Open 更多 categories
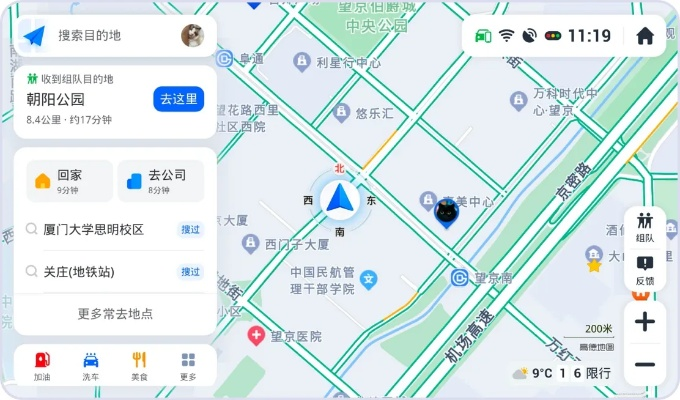The image size is (680, 400). (x=188, y=365)
